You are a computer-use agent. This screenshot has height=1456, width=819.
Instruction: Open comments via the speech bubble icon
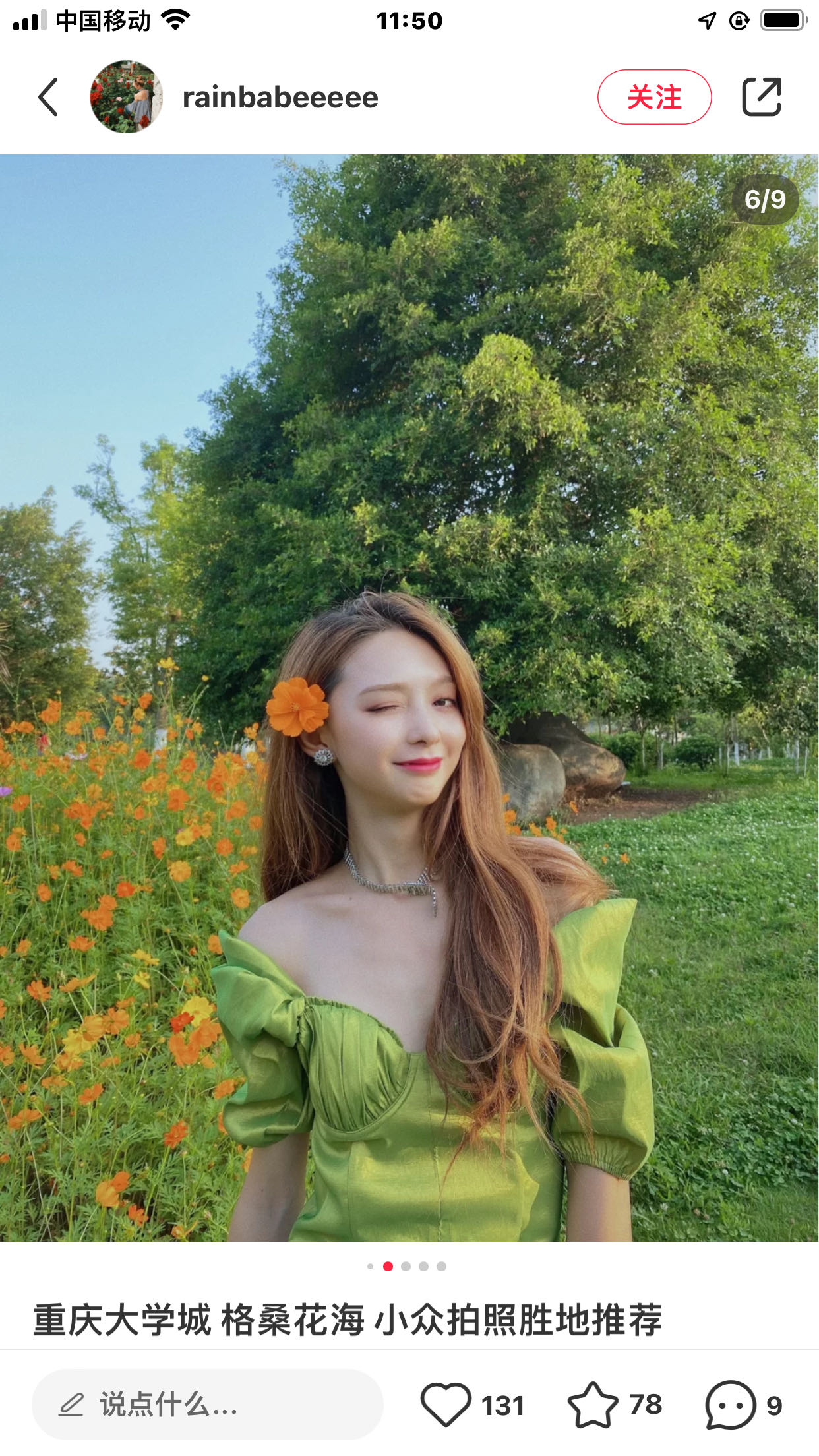(x=731, y=1405)
